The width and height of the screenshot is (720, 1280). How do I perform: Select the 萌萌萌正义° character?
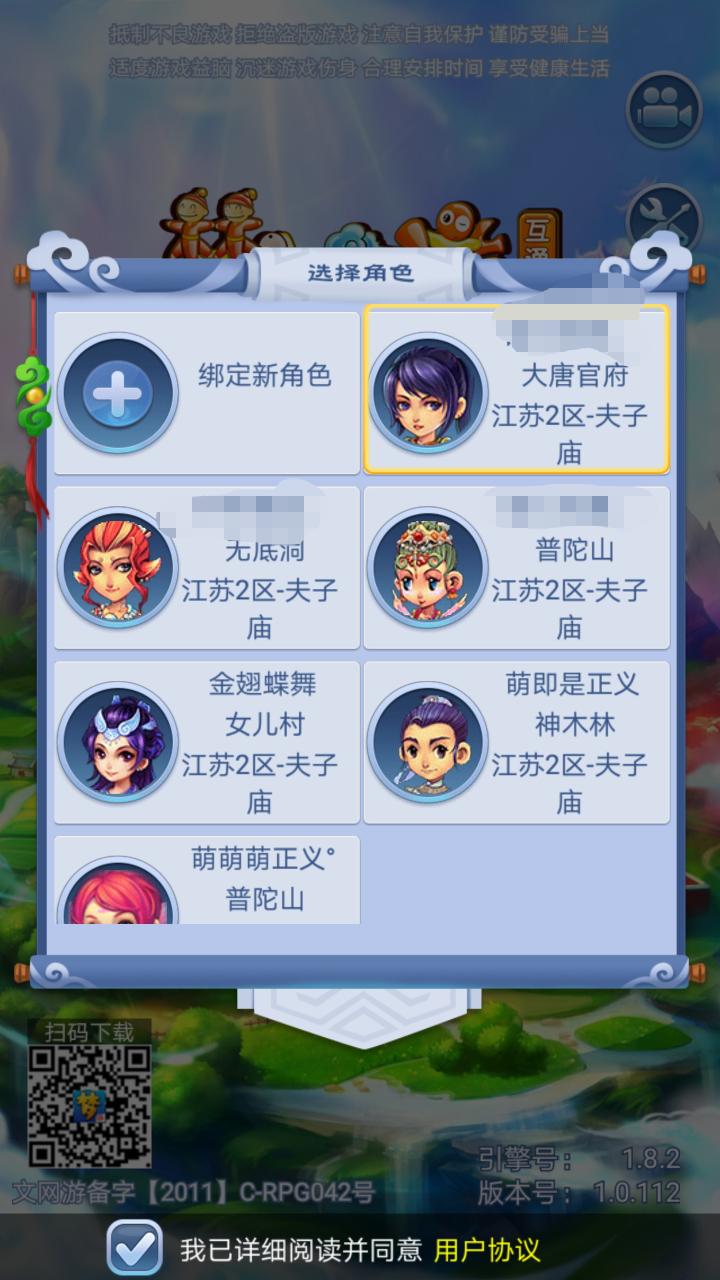coord(206,882)
